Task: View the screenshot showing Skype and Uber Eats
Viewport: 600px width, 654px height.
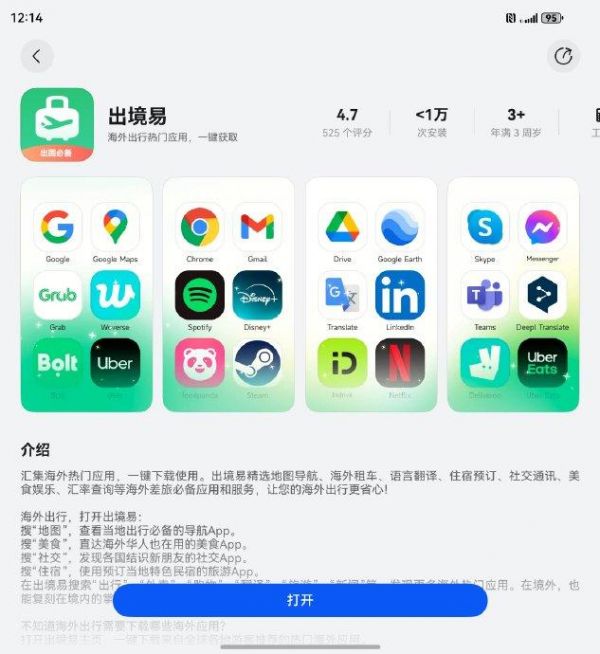Action: (513, 294)
